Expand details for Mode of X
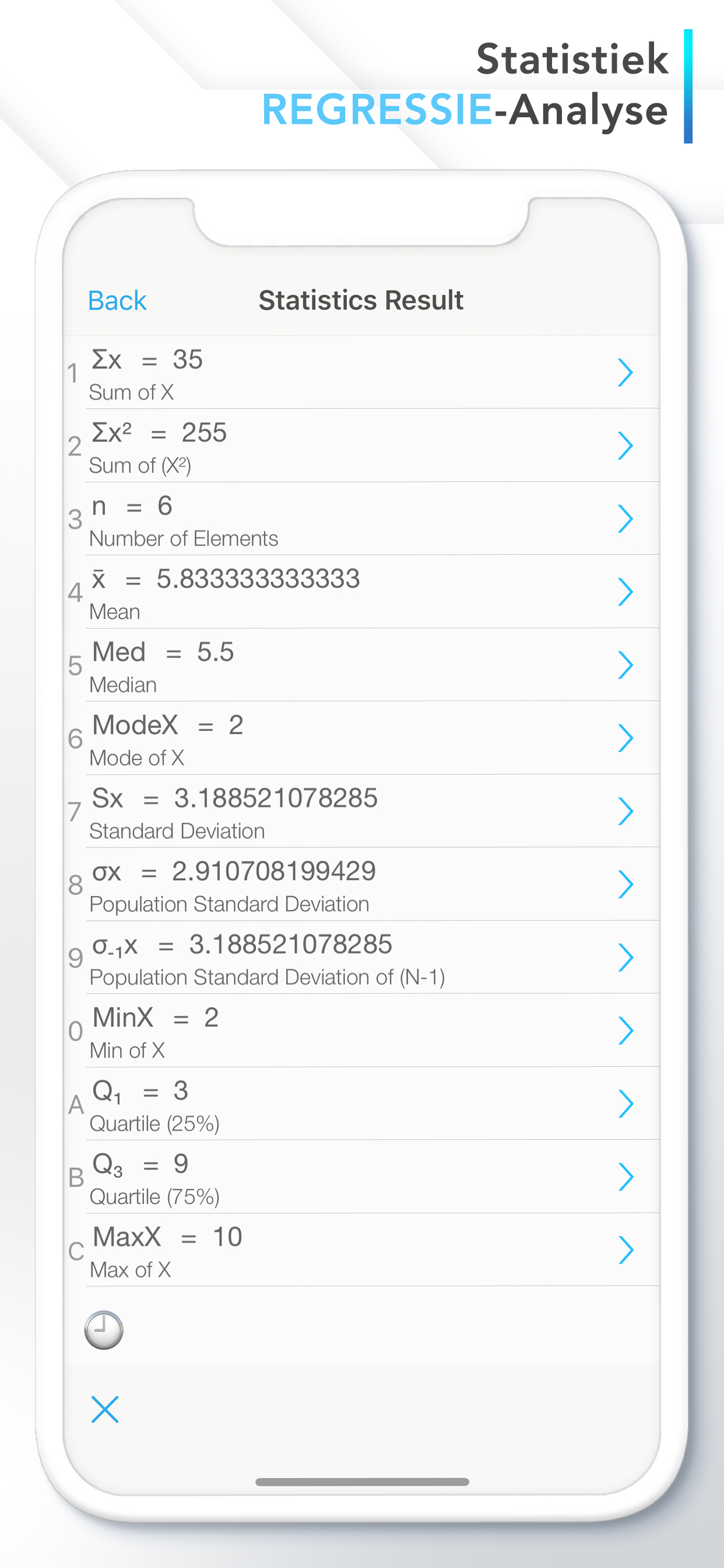Screen dimensions: 724x1568 pos(627,738)
